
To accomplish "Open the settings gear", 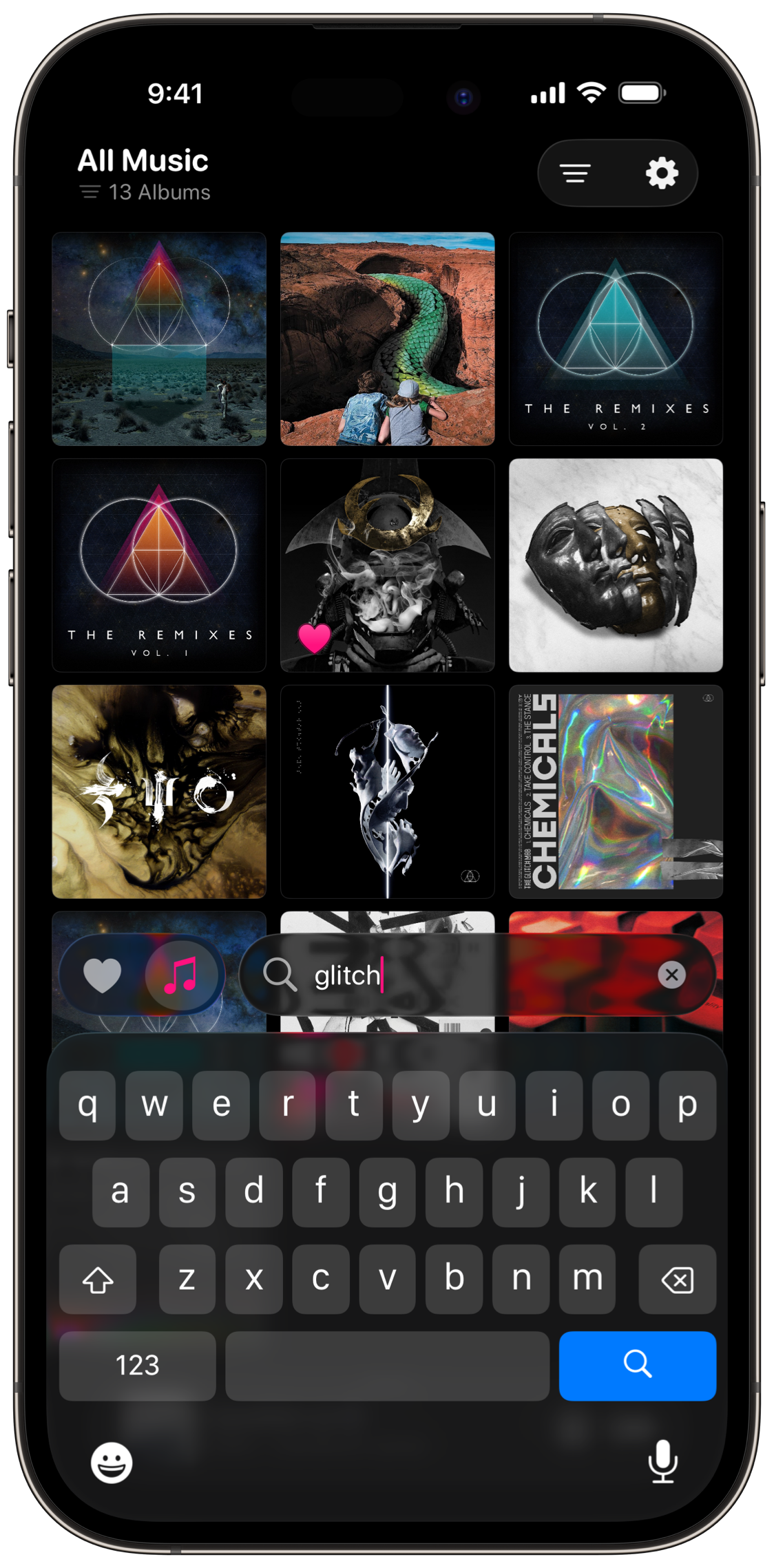I will click(660, 173).
